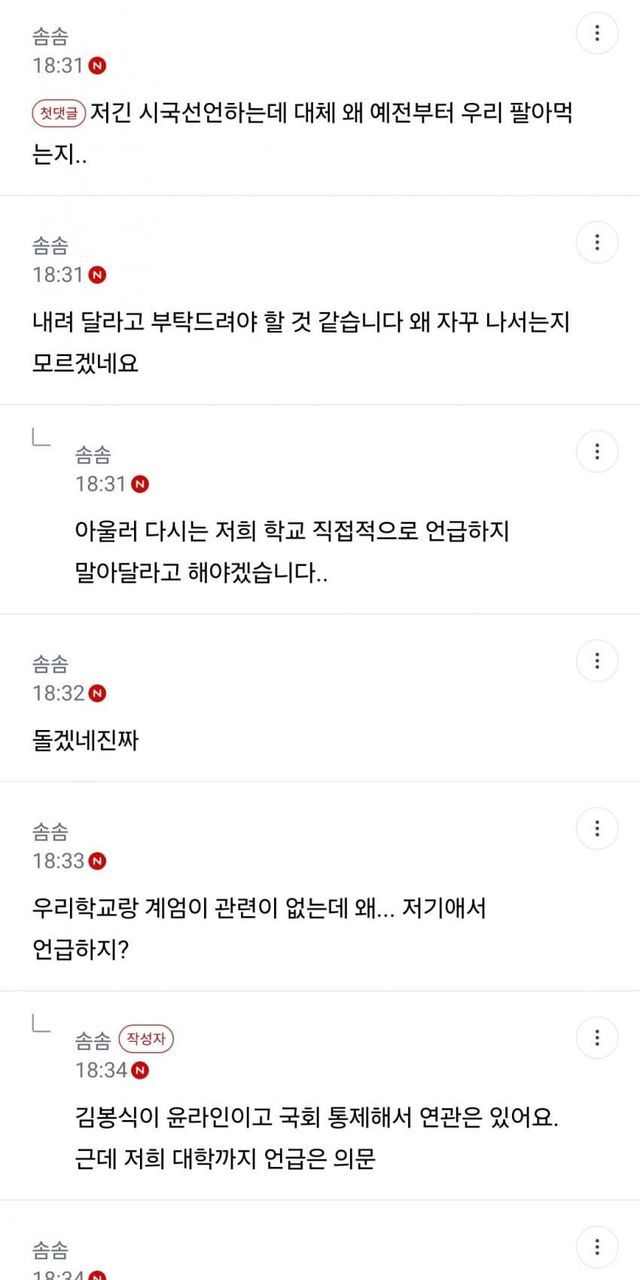Open options for the 작성자 reply about 김봉식

pos(597,1037)
